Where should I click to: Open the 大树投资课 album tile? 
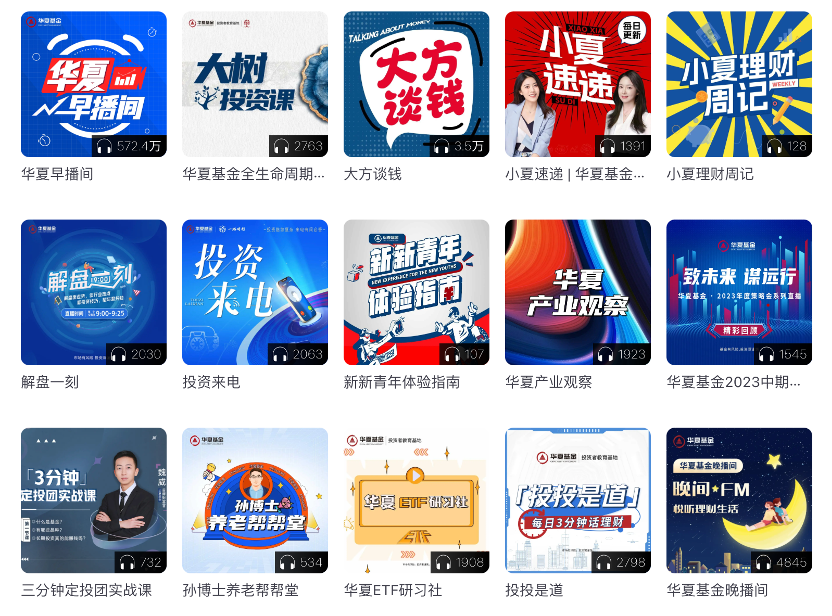point(255,85)
